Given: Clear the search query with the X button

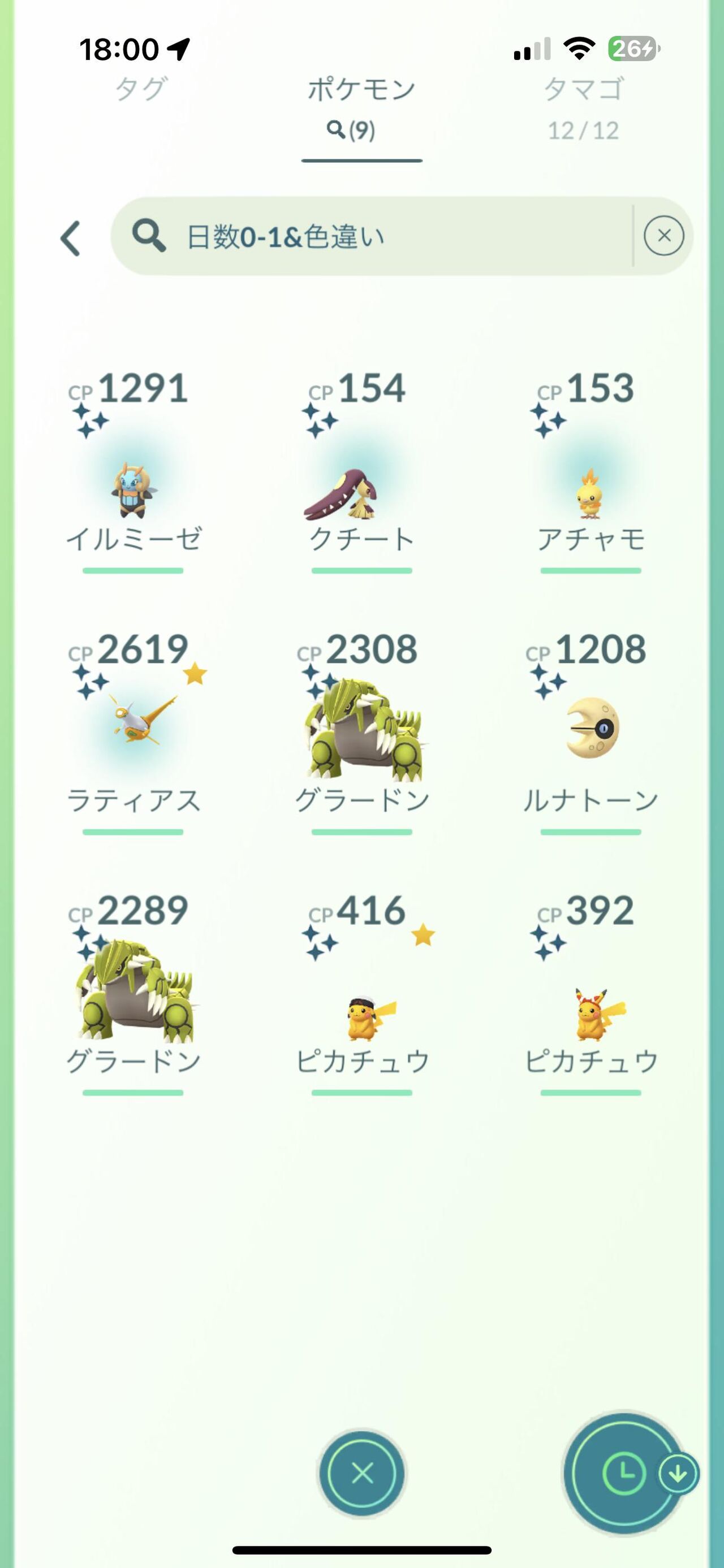Looking at the screenshot, I should pos(663,236).
